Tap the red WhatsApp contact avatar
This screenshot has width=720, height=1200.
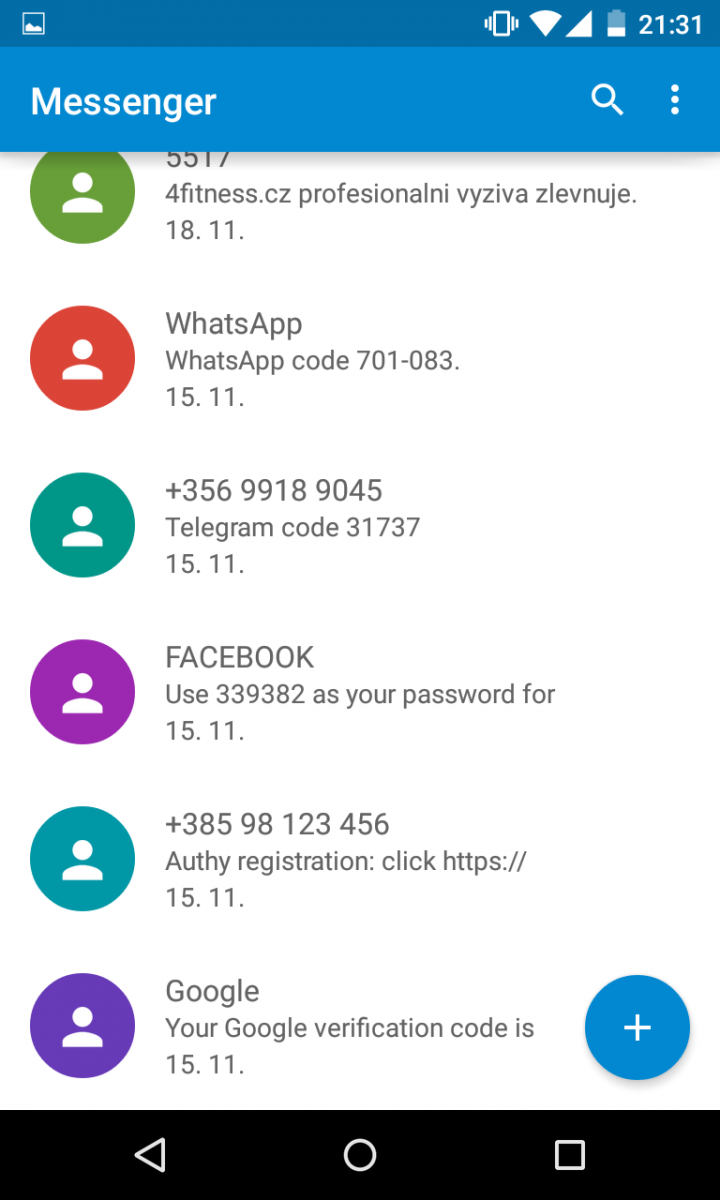(82, 358)
